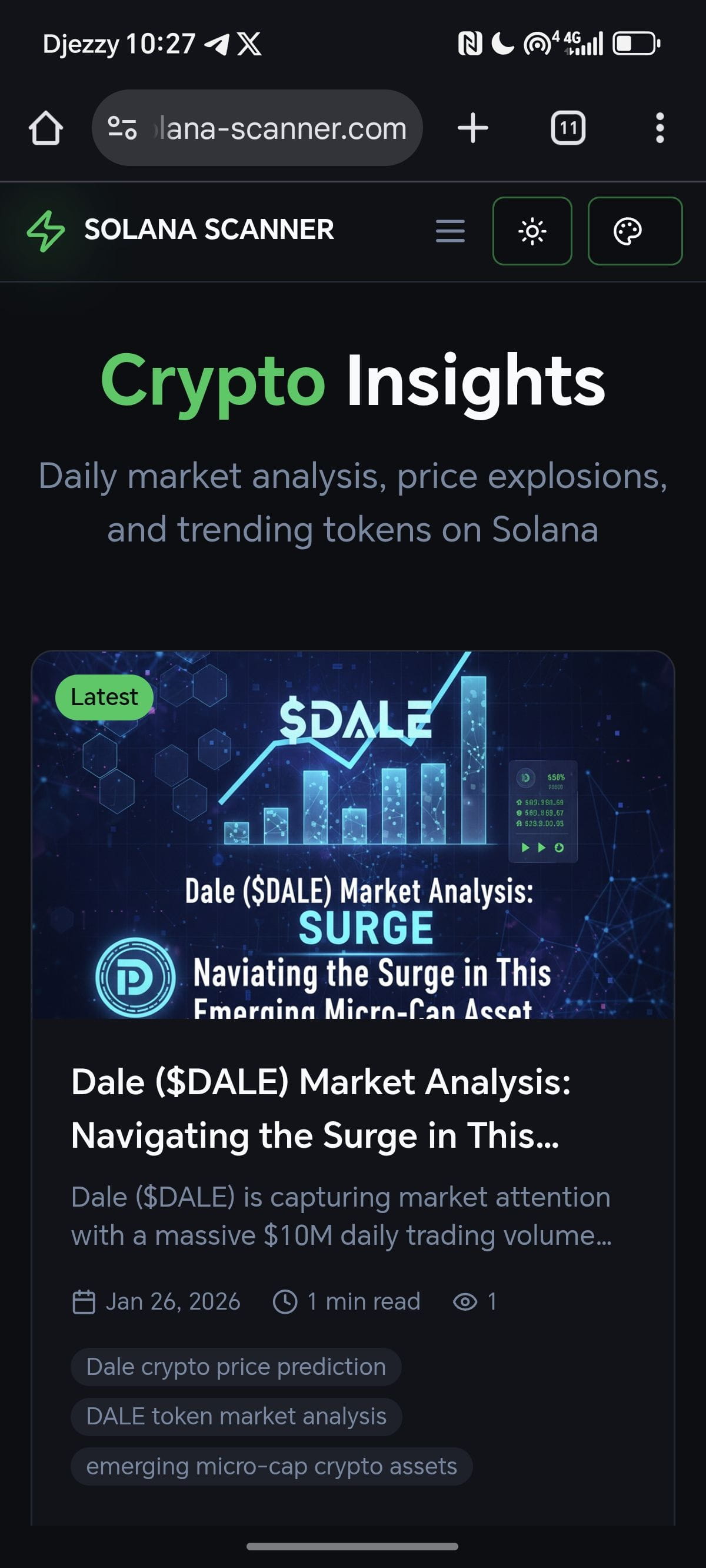The image size is (706, 1568).
Task: Select the emerging micro-cap crypto assets tag
Action: 271,1466
